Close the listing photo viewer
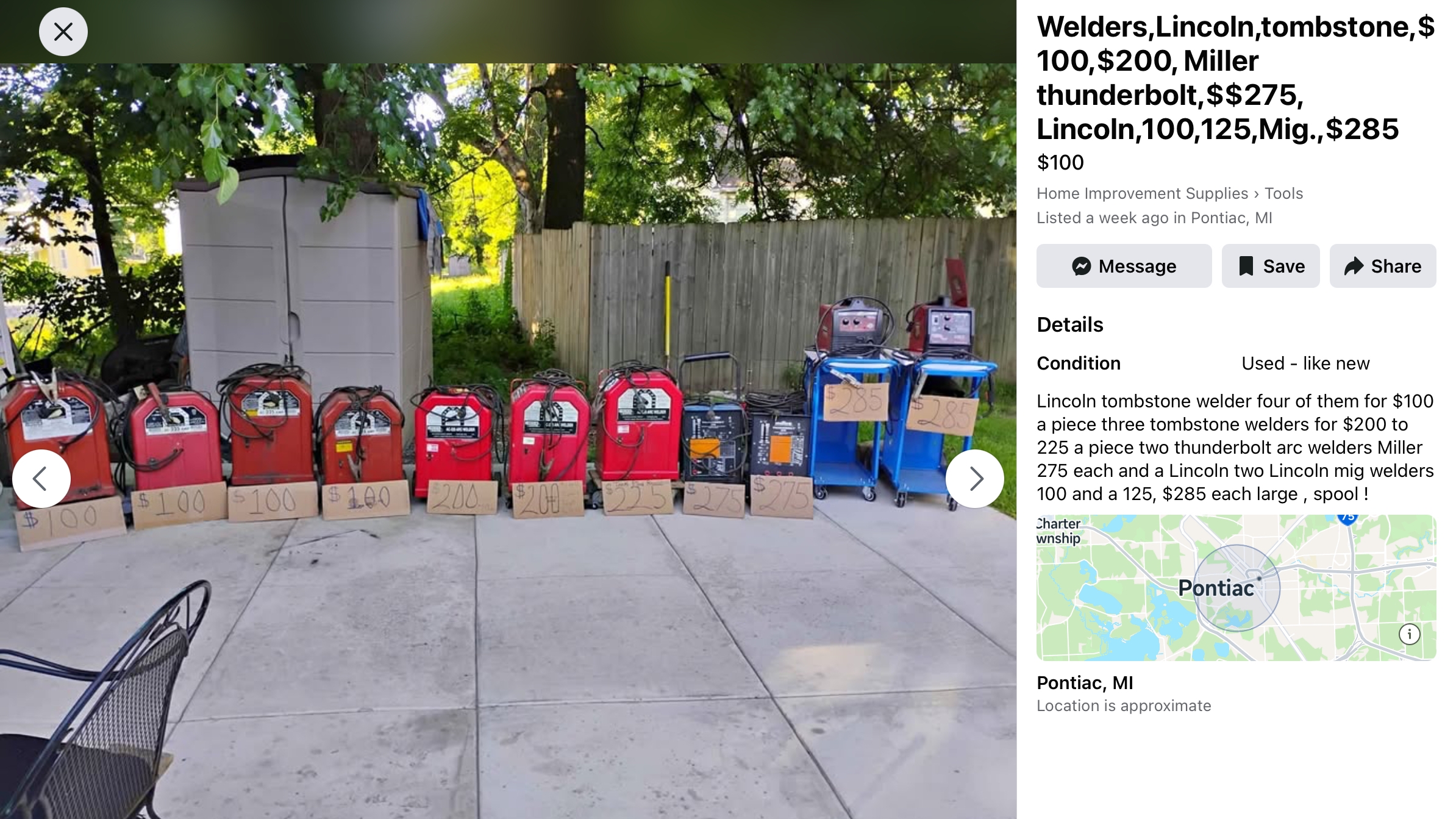 pyautogui.click(x=63, y=32)
